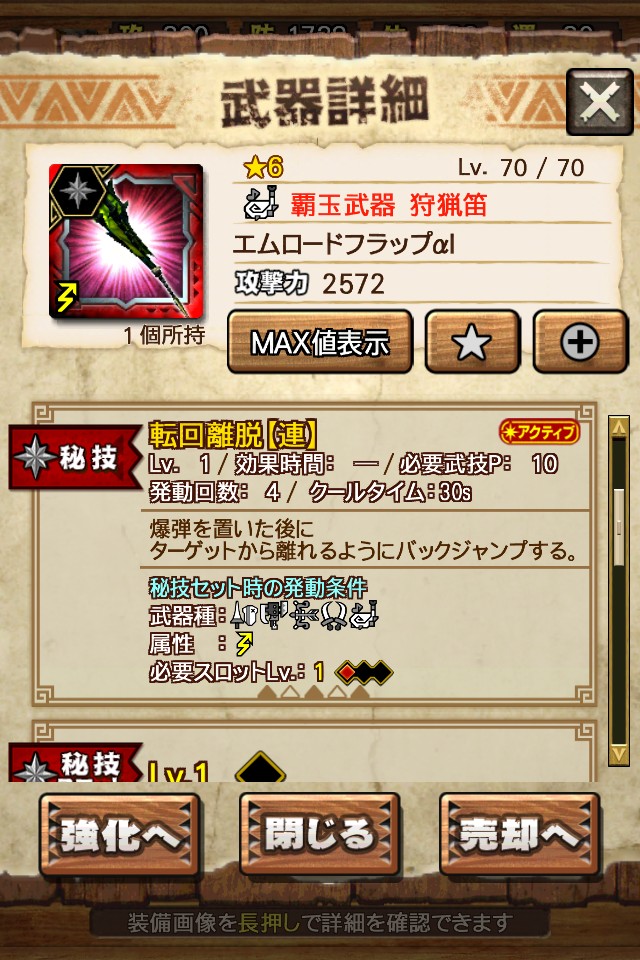Tap the scrollbar up arrow
This screenshot has height=960, width=640.
(x=619, y=428)
